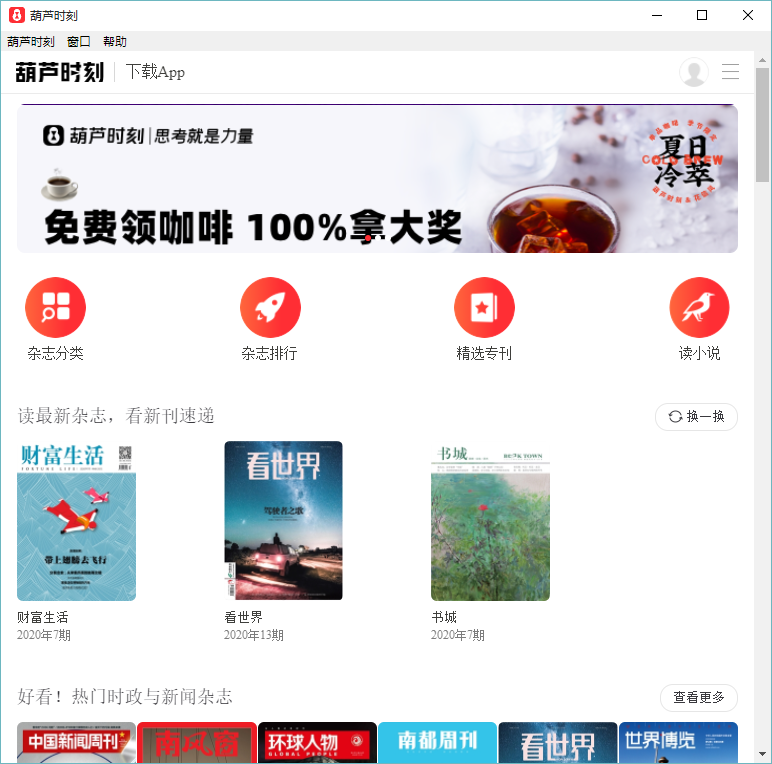The width and height of the screenshot is (772, 764).
Task: Open the user profile avatar
Action: coord(693,72)
